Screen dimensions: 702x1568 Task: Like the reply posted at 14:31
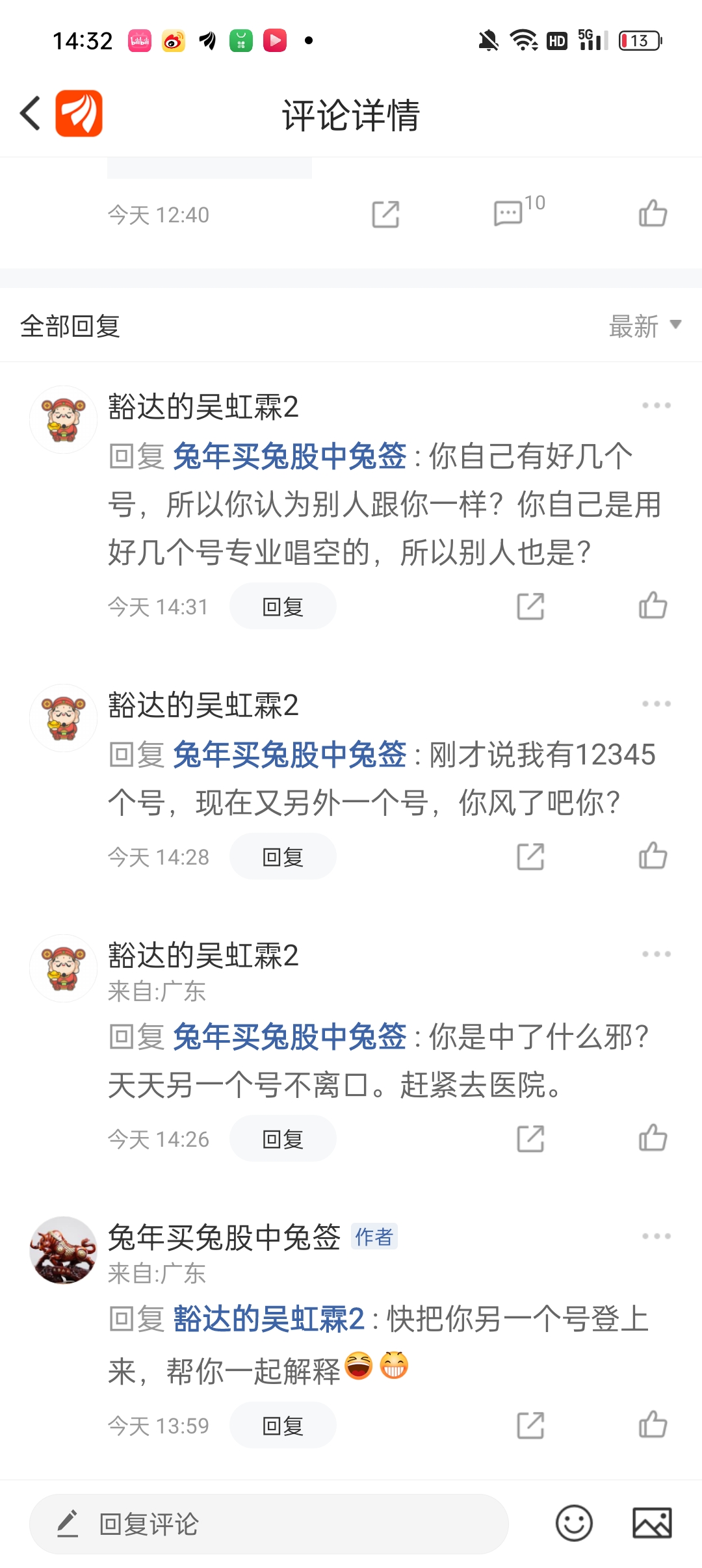[x=653, y=605]
